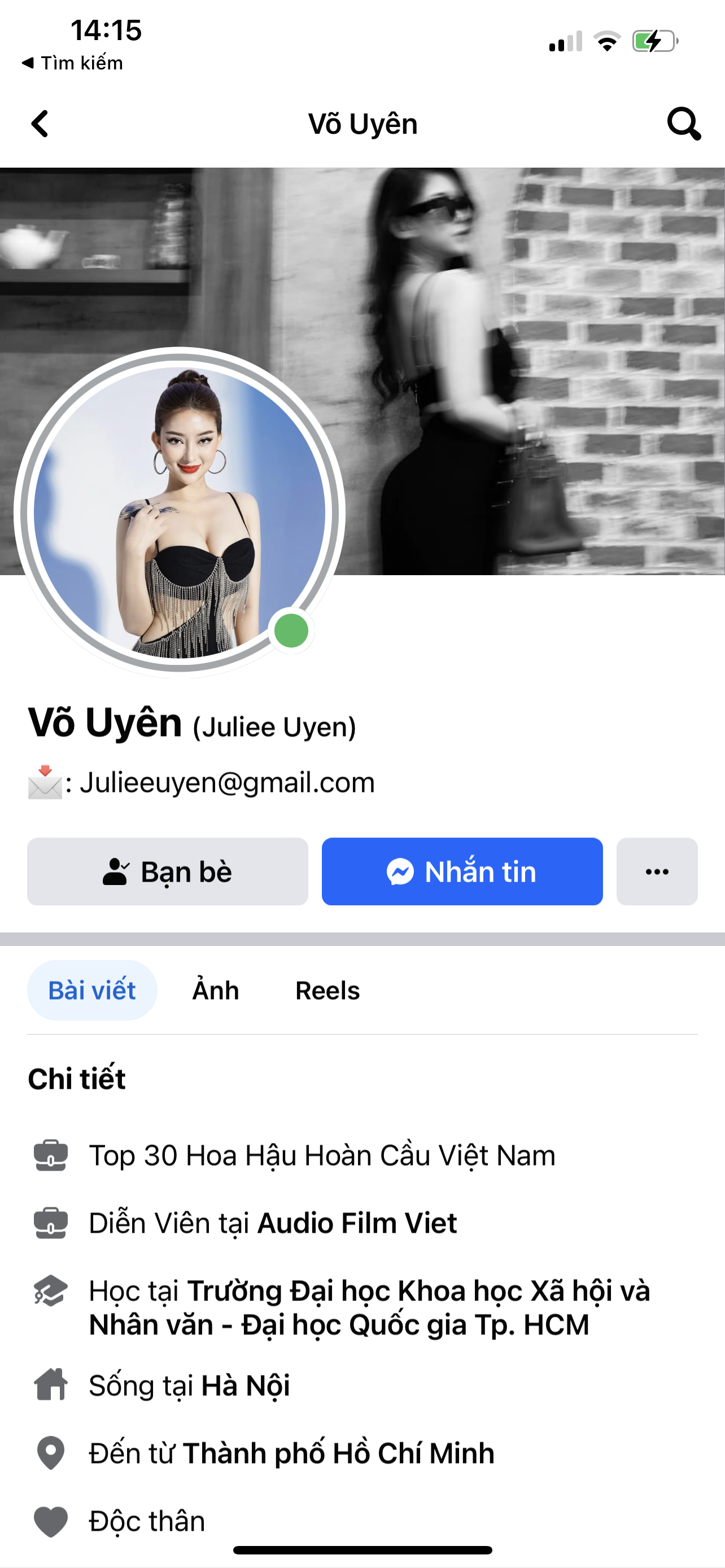Switch to the Bài viết tab
This screenshot has height=1568, width=725.
coord(92,991)
